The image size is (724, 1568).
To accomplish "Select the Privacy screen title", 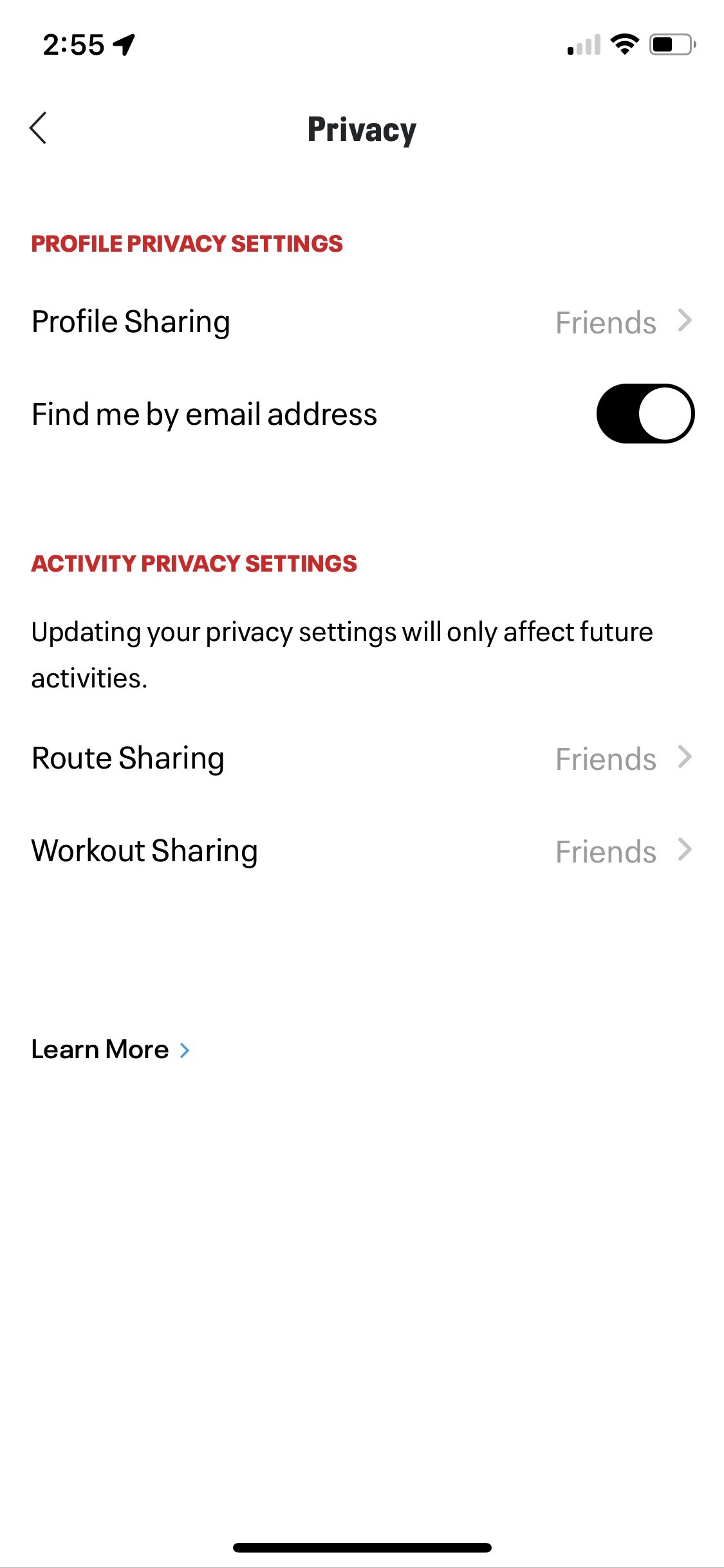I will pos(362,128).
